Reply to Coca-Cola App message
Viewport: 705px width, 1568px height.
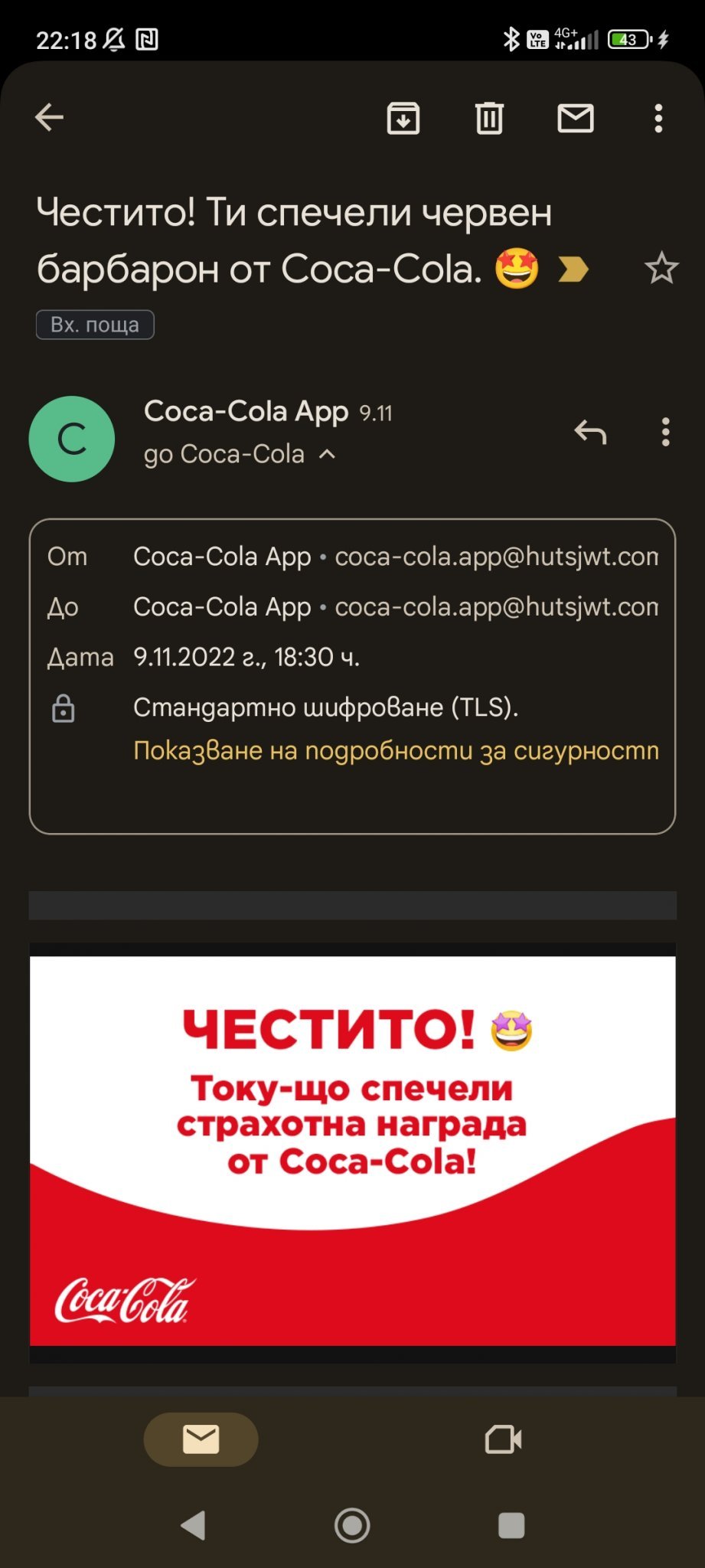(590, 433)
